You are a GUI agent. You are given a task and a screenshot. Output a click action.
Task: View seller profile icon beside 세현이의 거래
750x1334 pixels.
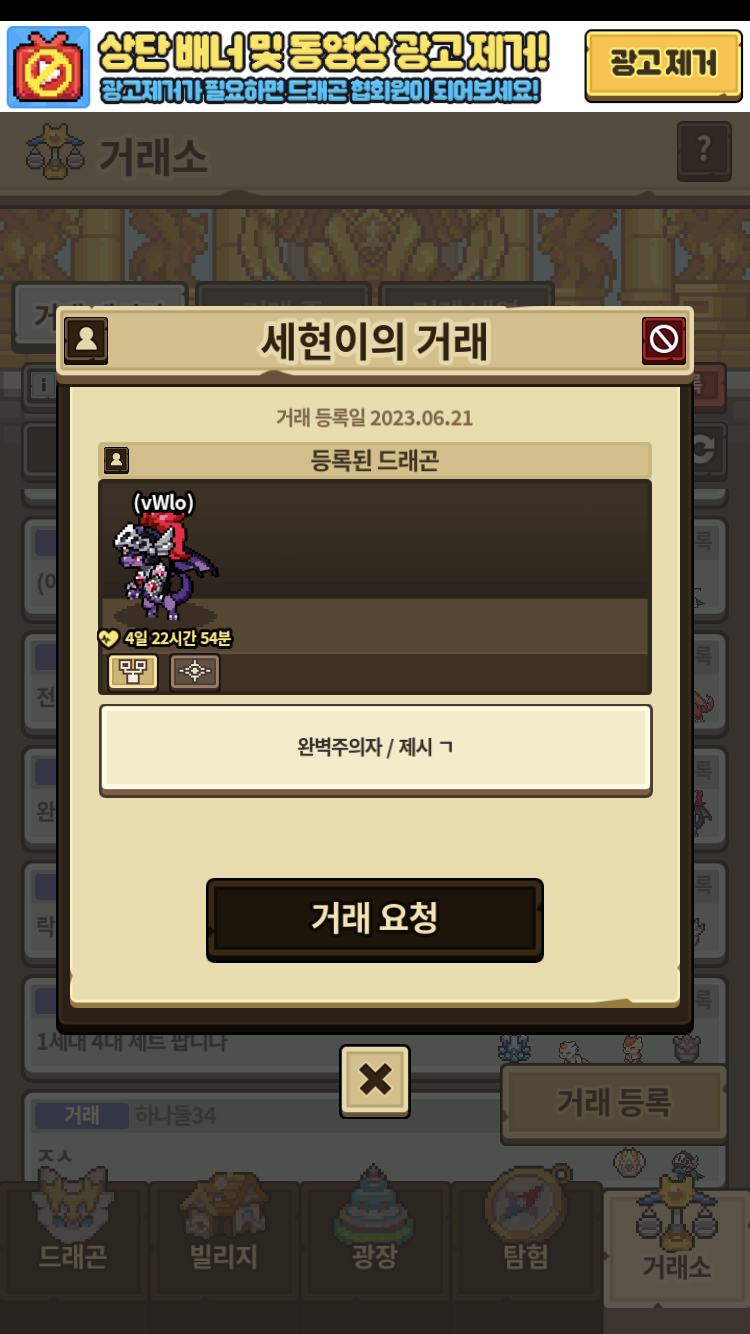pos(86,340)
